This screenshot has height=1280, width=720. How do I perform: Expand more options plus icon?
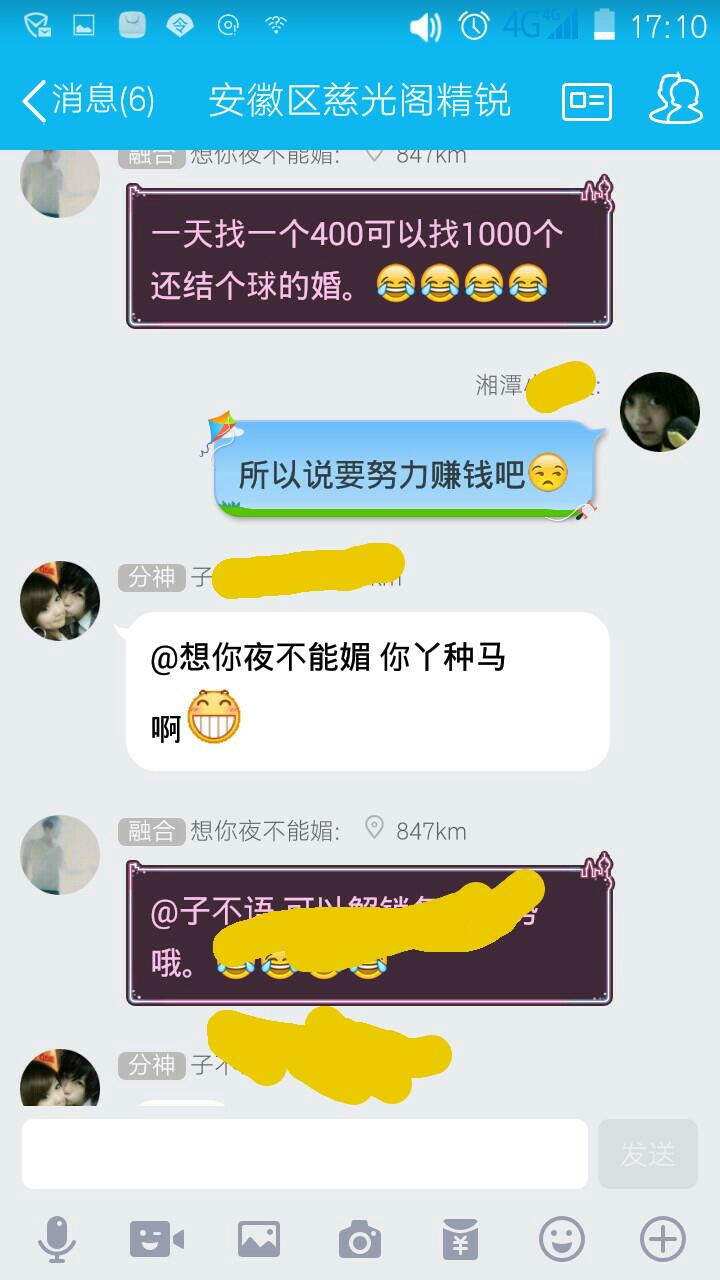coord(662,1240)
